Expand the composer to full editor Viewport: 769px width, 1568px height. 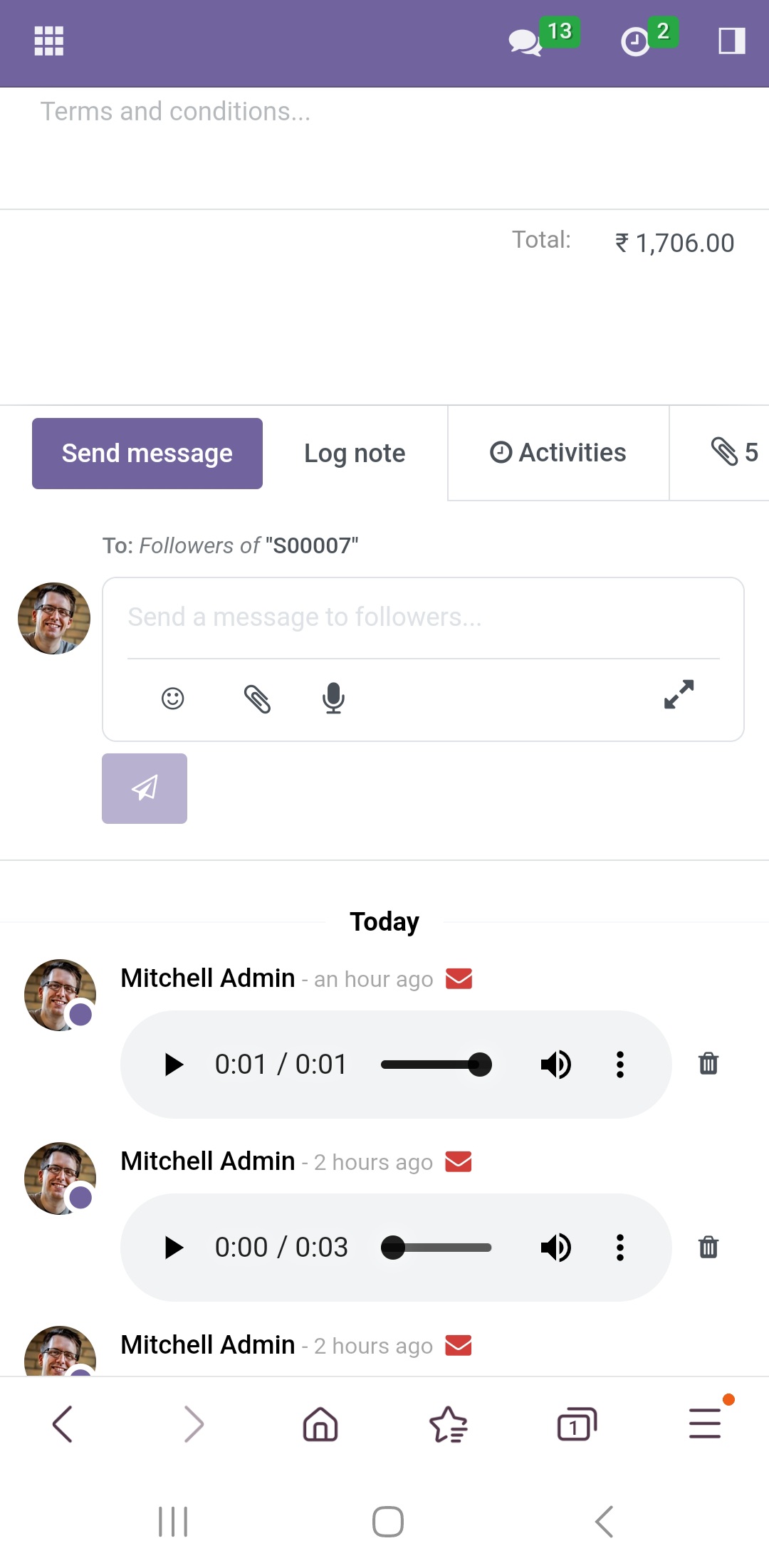click(679, 694)
